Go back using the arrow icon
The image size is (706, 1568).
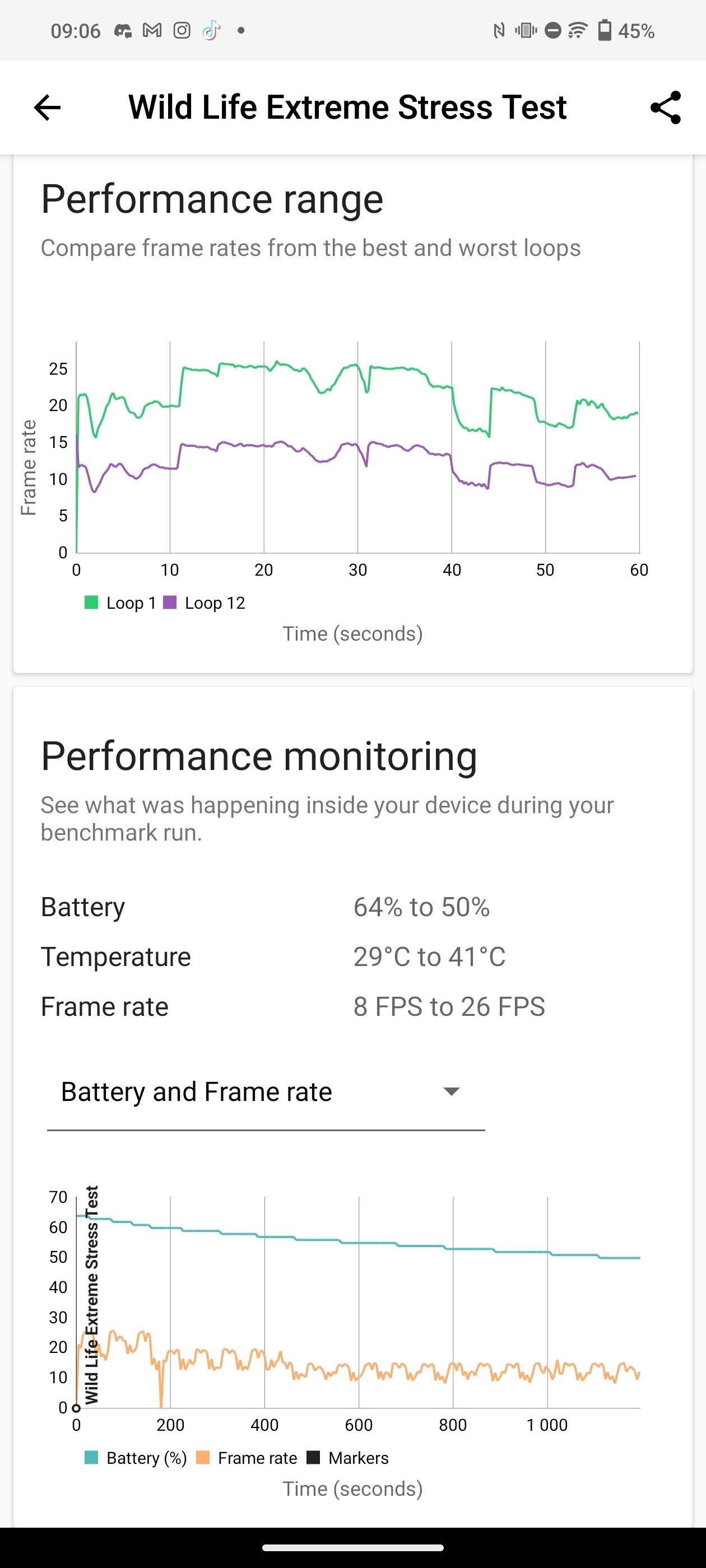coord(47,108)
